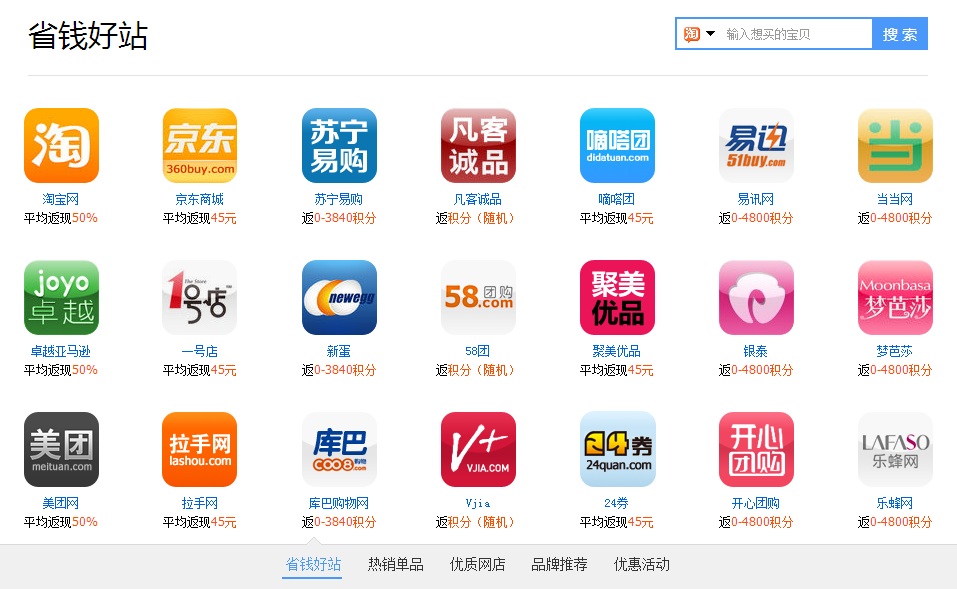Go to the 品牌推荐 tab
This screenshot has width=957, height=589.
coord(559,564)
